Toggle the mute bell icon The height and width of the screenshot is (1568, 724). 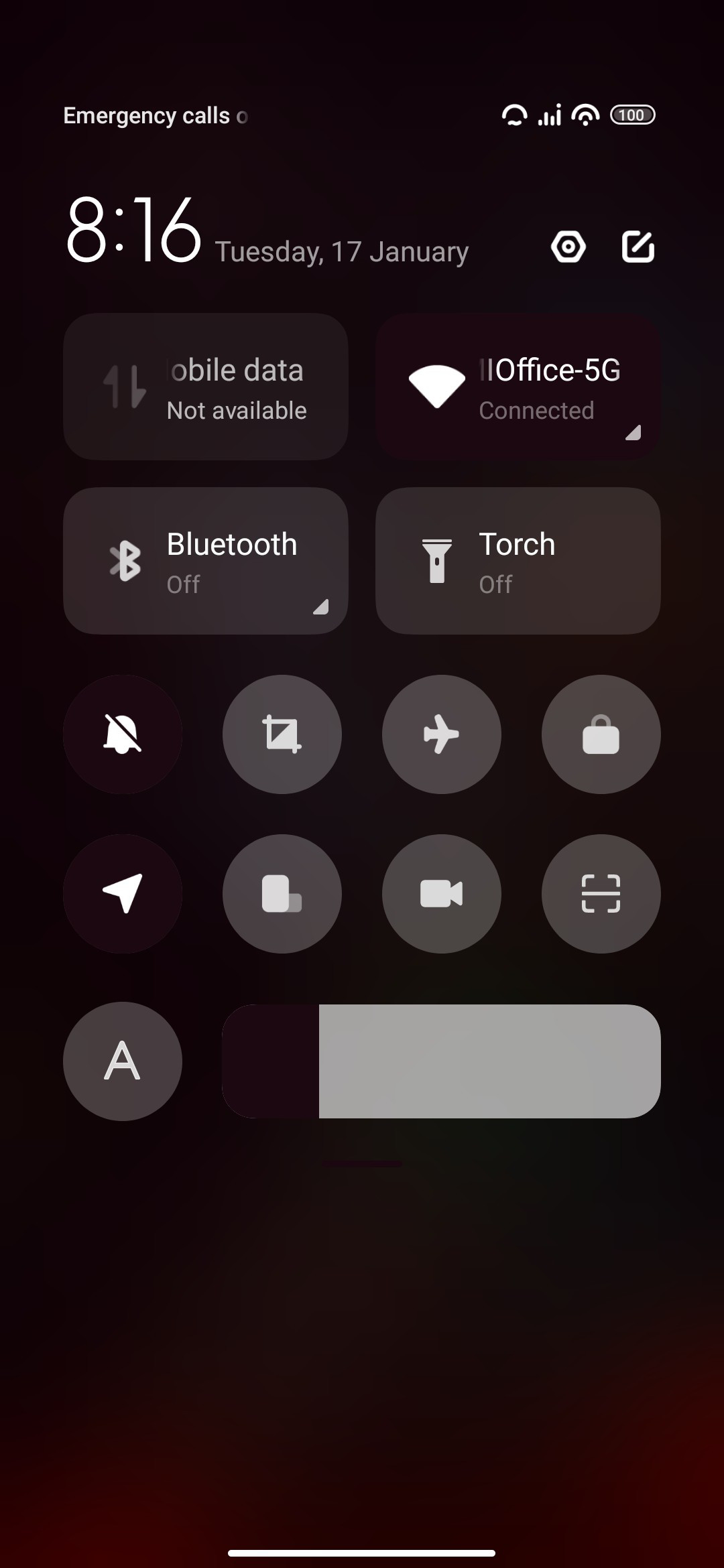click(123, 734)
